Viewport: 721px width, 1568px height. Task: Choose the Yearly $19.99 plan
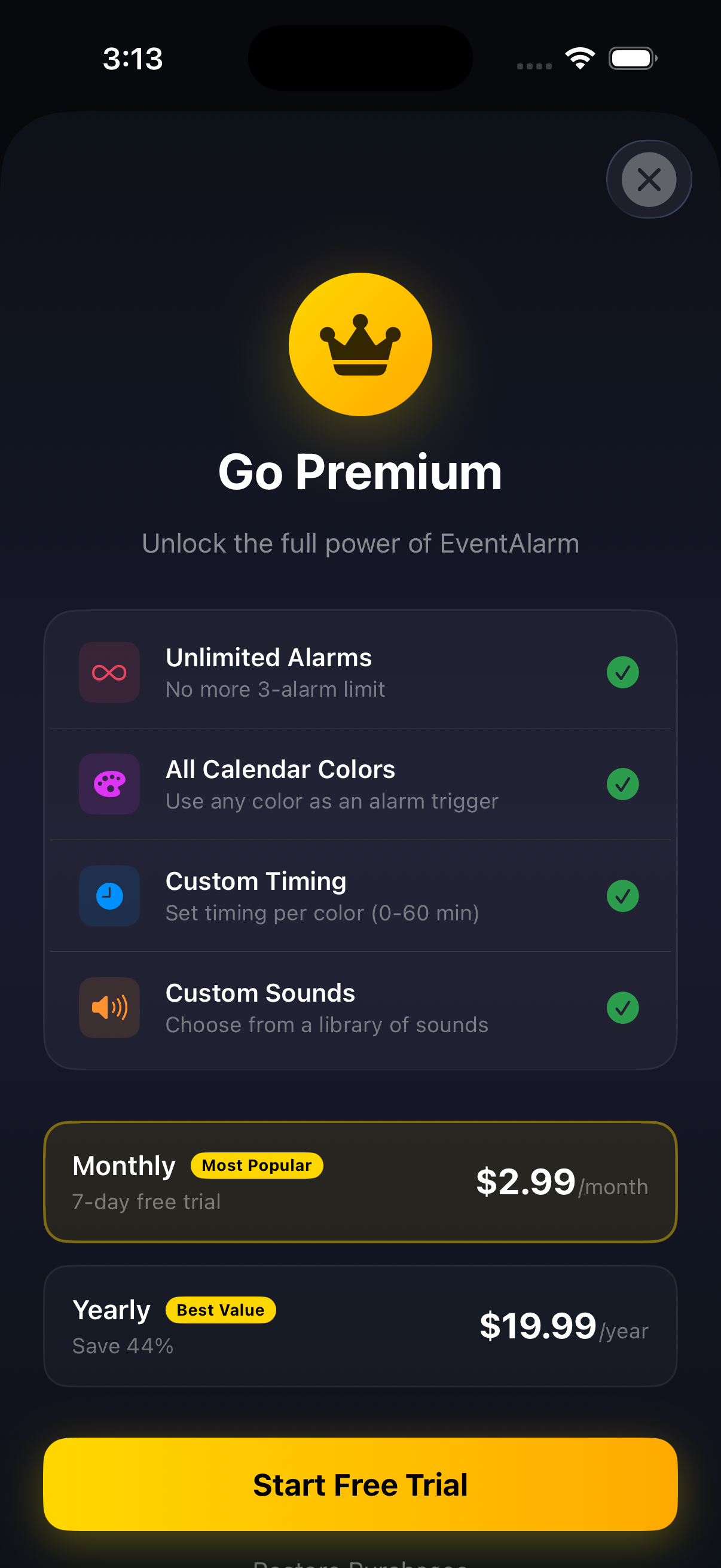click(360, 1326)
